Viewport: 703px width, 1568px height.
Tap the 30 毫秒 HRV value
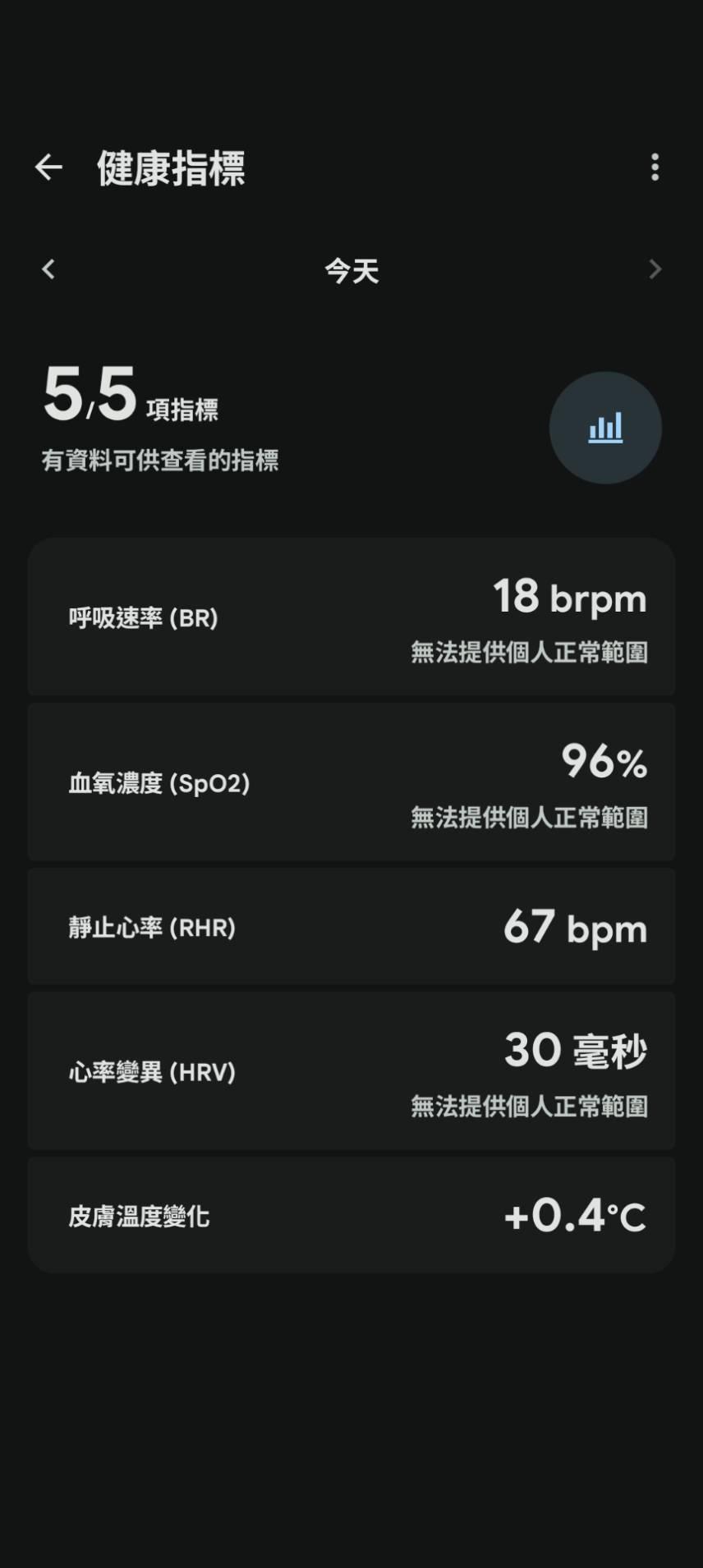[x=575, y=1049]
